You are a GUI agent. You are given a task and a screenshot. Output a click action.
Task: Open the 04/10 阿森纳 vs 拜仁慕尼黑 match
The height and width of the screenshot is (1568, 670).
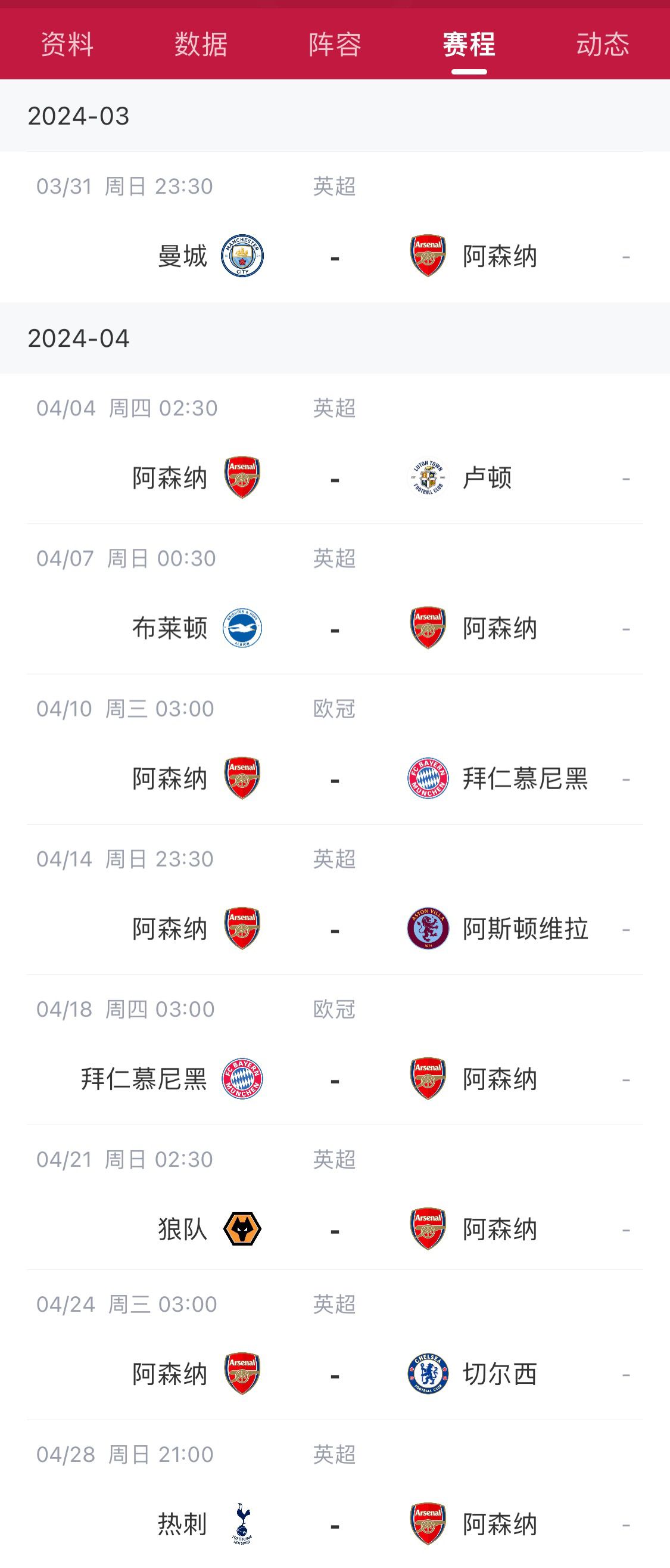point(335,778)
